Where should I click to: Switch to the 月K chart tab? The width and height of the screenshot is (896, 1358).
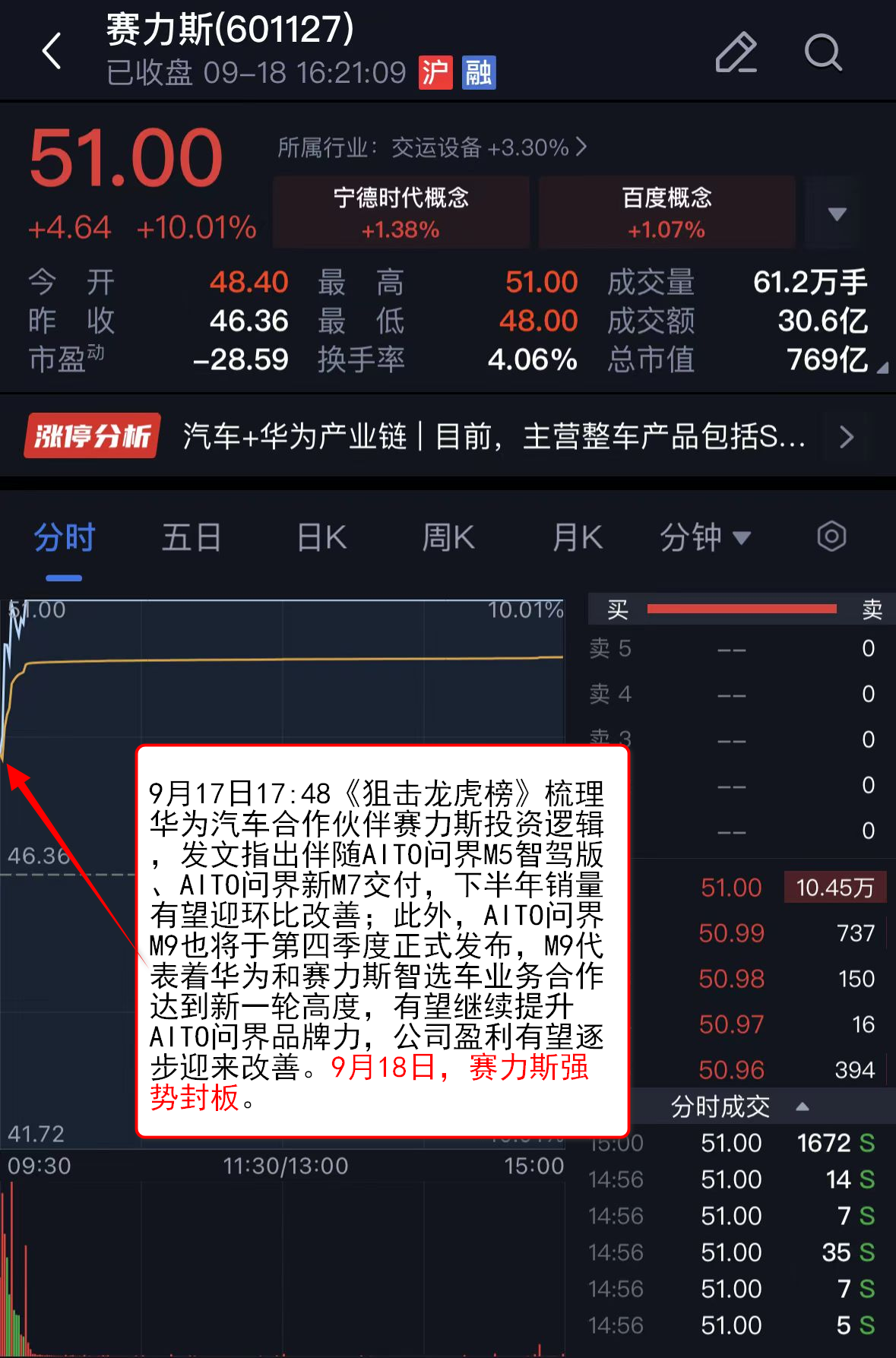[x=577, y=538]
